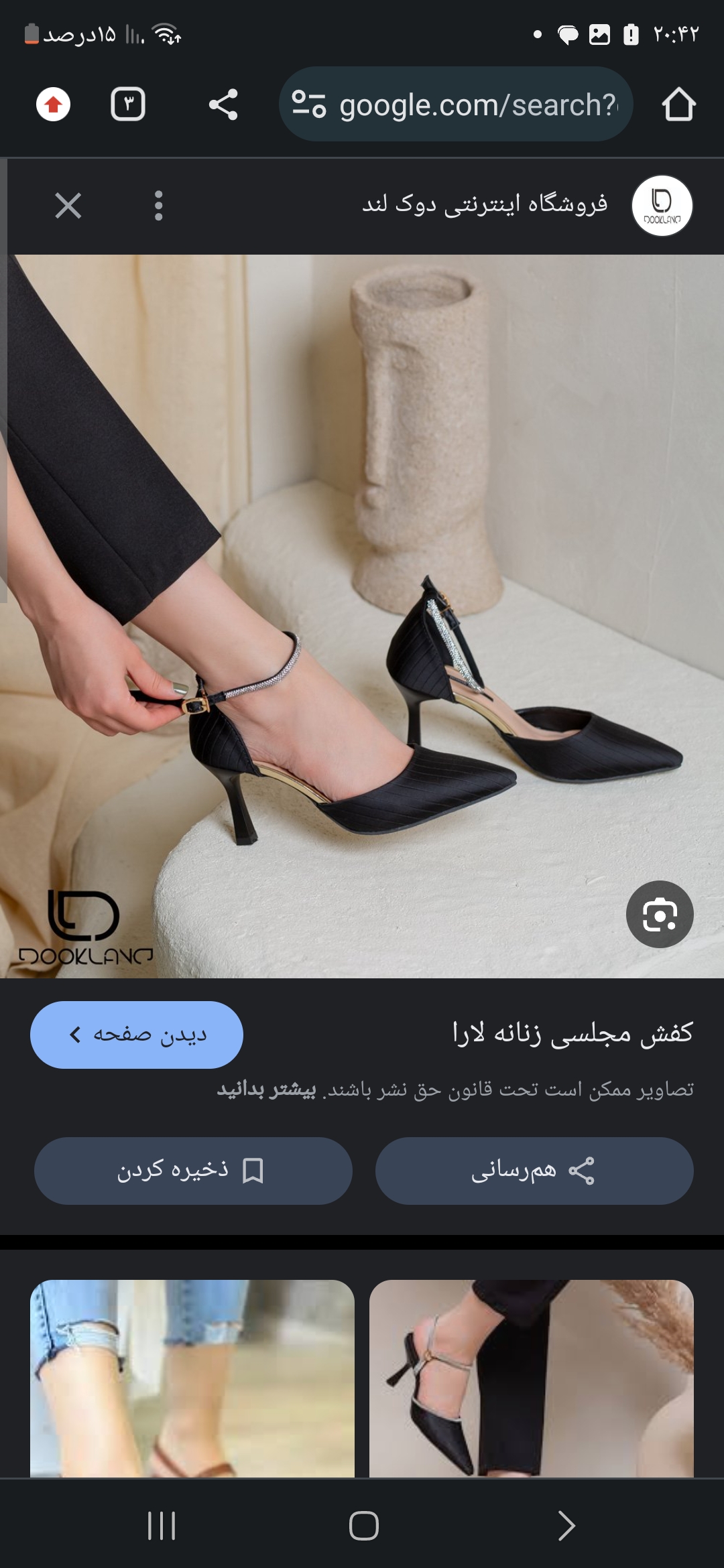This screenshot has width=724, height=1568.
Task: Open the ripped jeans sandal related image
Action: [192, 1378]
